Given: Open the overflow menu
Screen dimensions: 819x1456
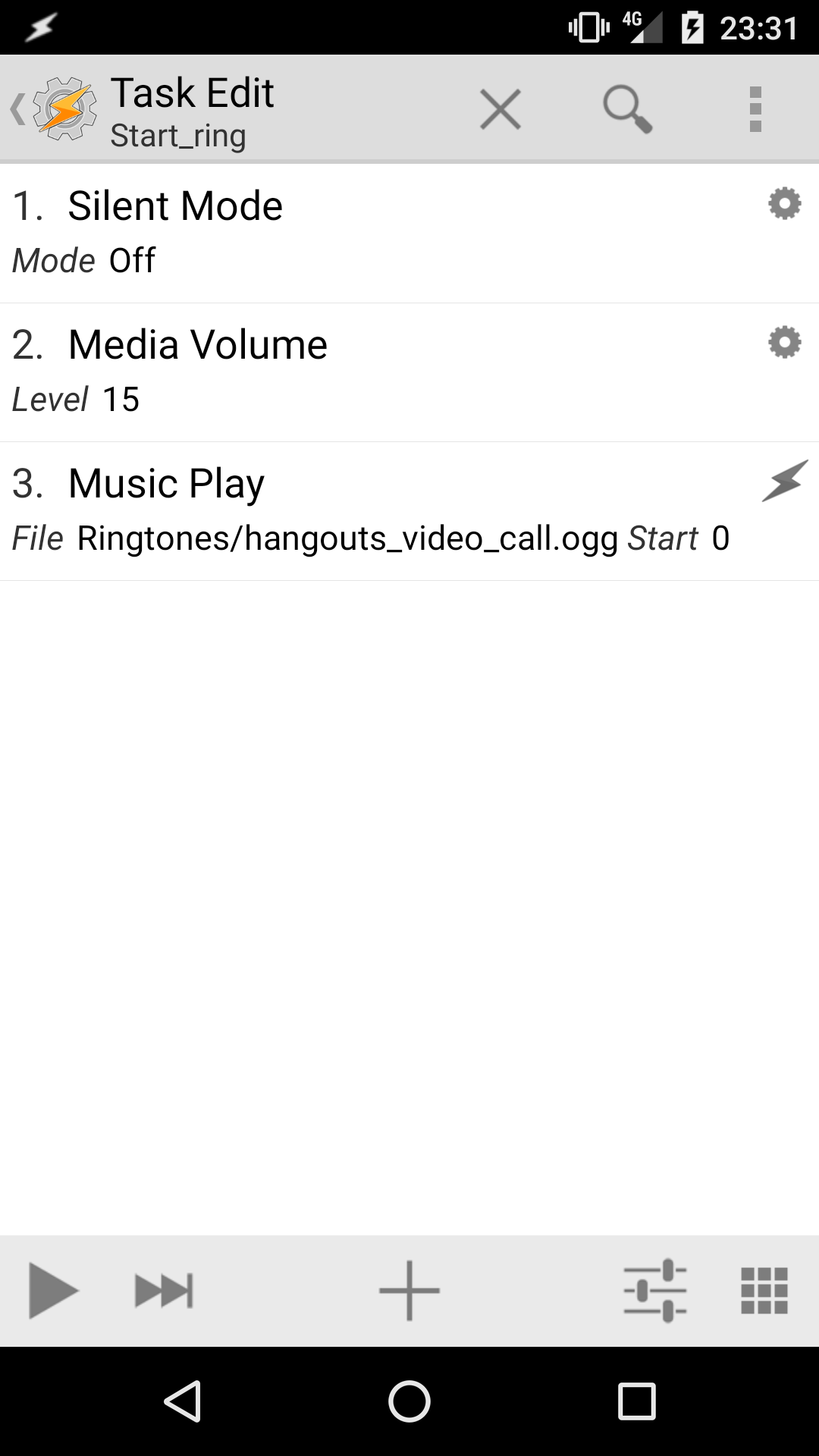Looking at the screenshot, I should [x=755, y=109].
